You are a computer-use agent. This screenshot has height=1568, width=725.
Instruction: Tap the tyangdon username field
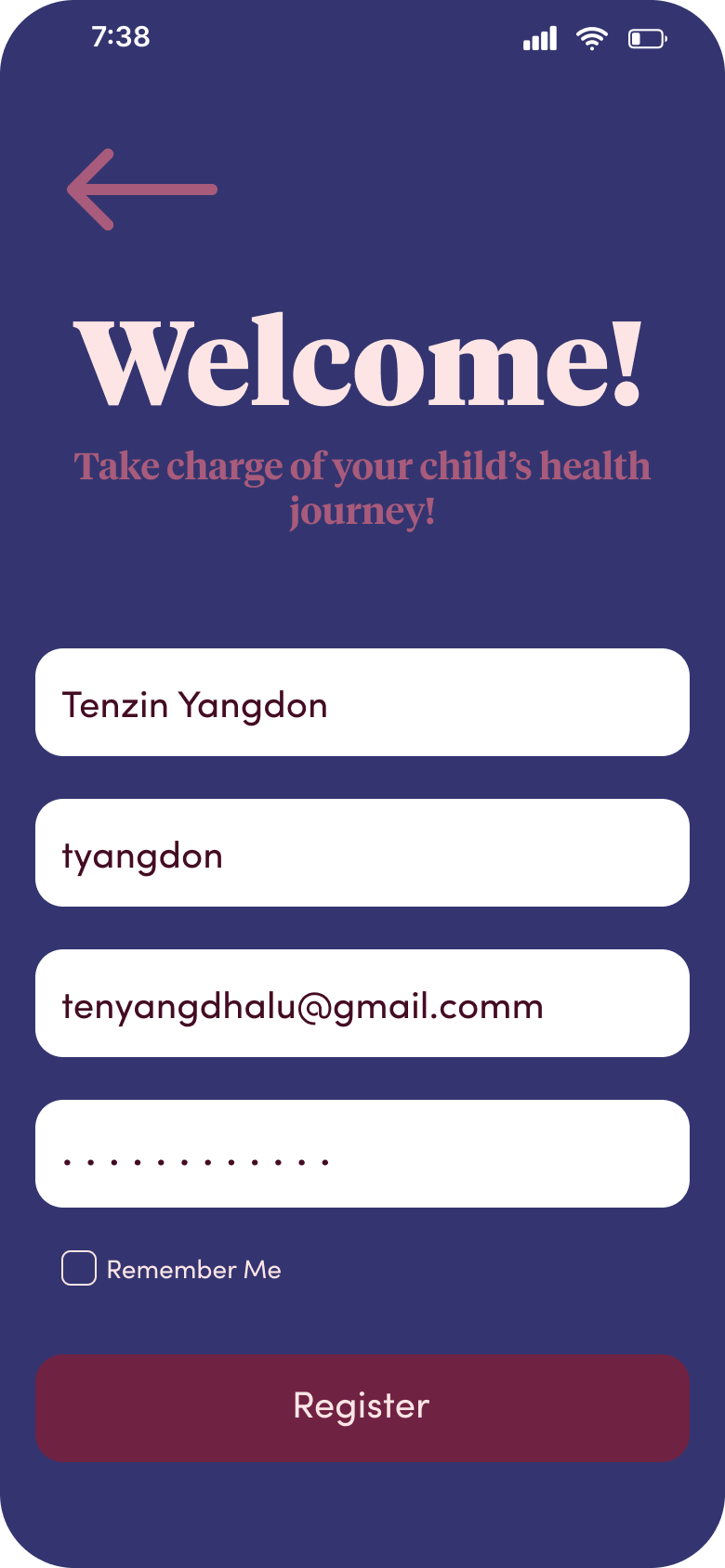362,853
